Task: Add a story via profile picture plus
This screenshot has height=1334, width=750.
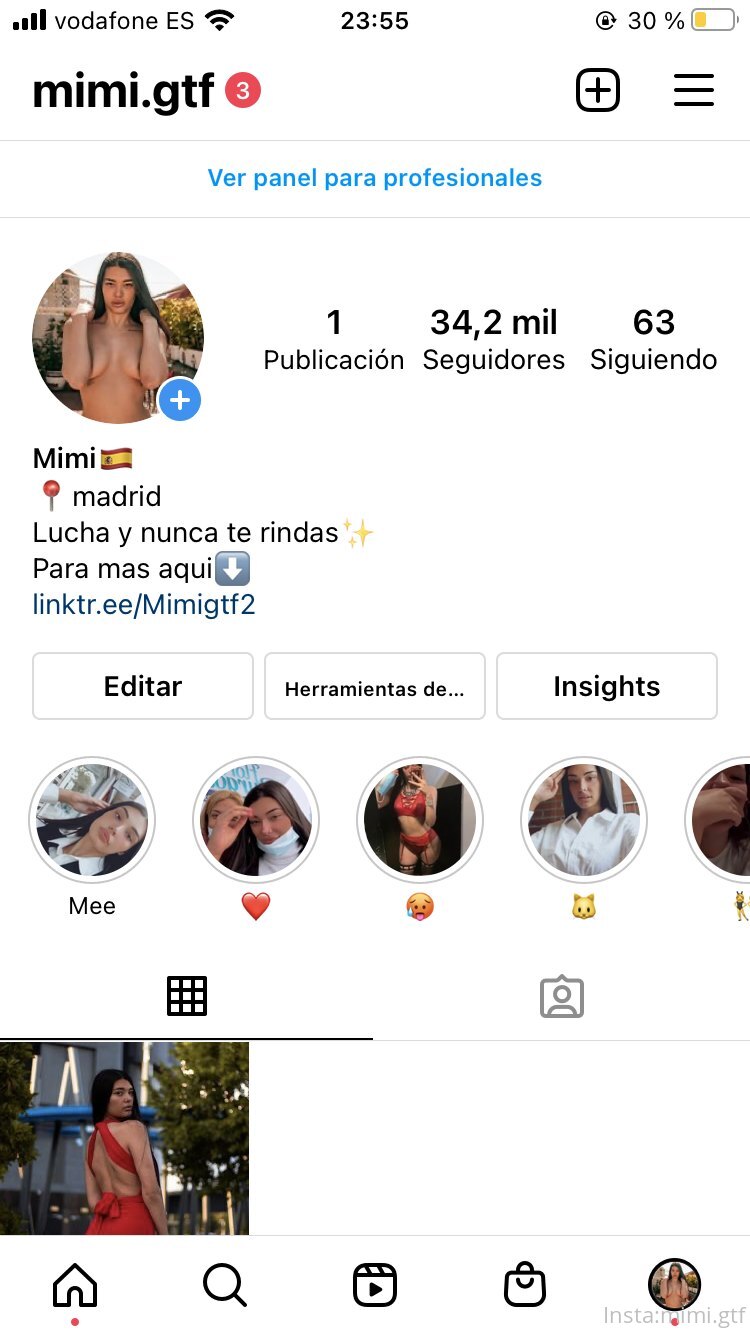Action: click(x=180, y=401)
